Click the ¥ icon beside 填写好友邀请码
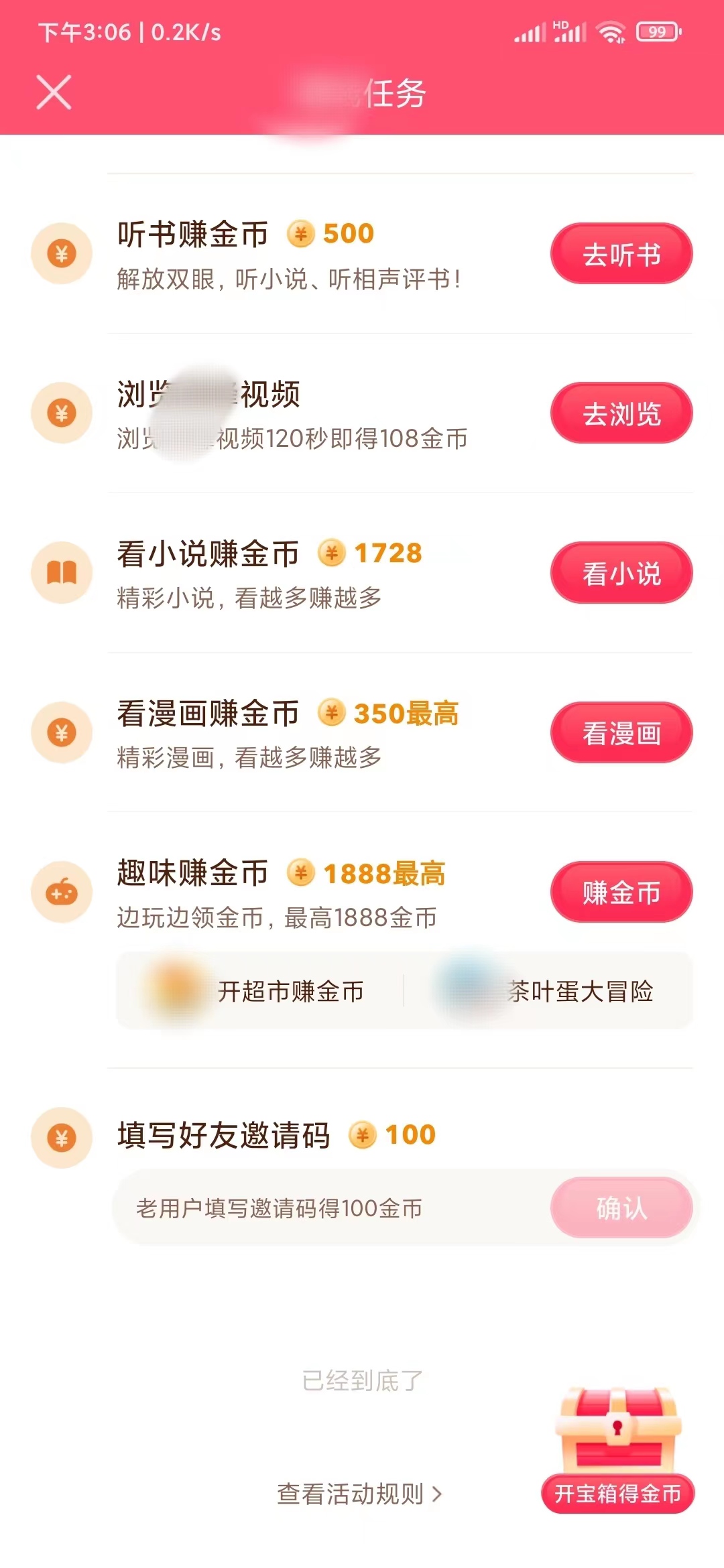This screenshot has height=1568, width=724. point(62,1139)
